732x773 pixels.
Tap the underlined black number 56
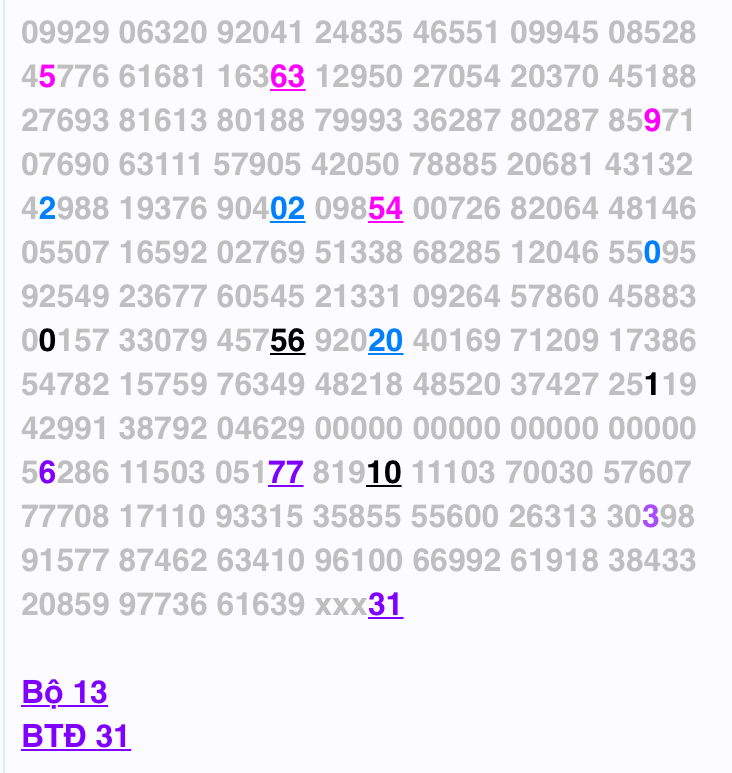[287, 341]
